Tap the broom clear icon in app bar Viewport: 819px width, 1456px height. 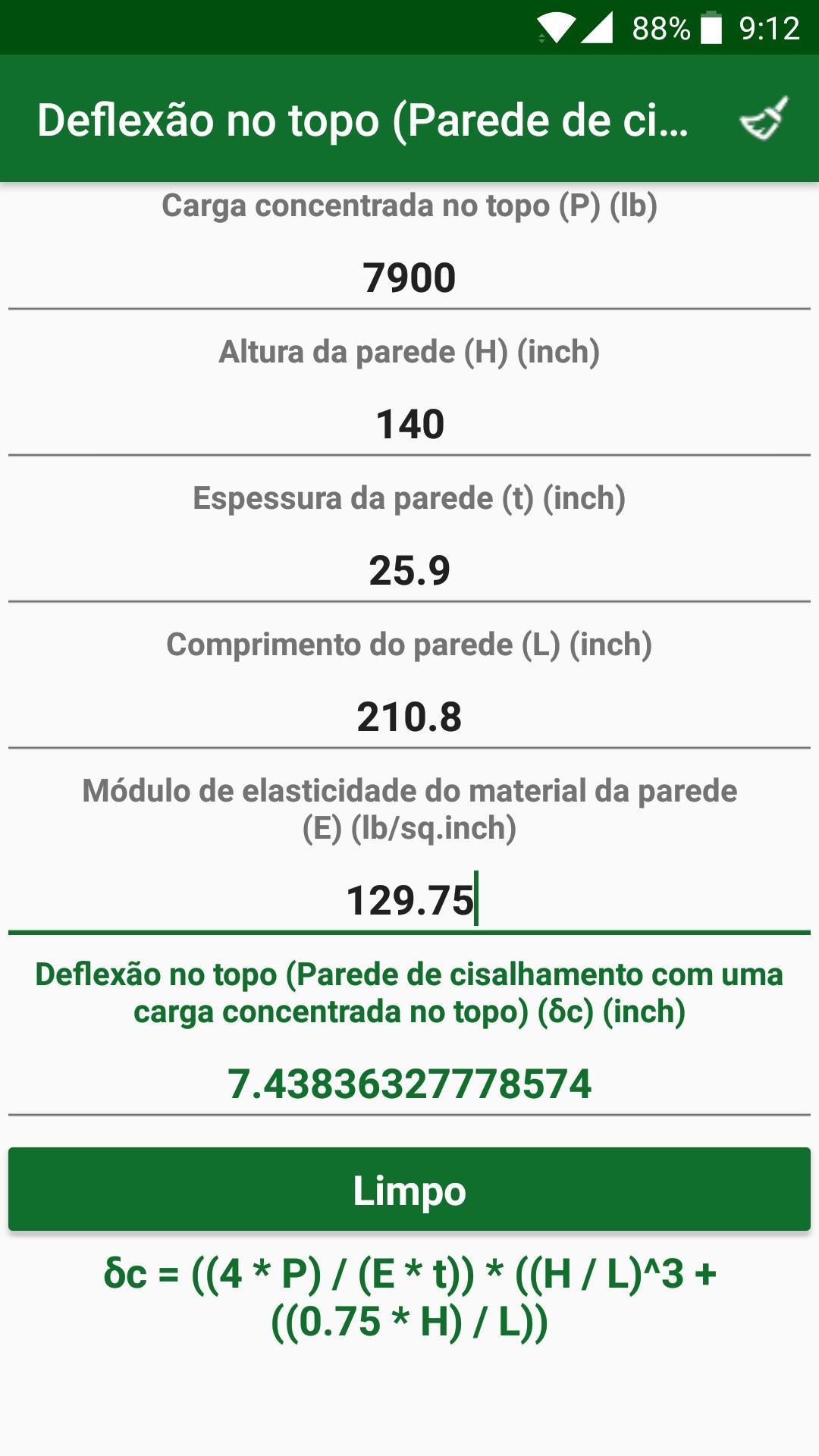[764, 119]
